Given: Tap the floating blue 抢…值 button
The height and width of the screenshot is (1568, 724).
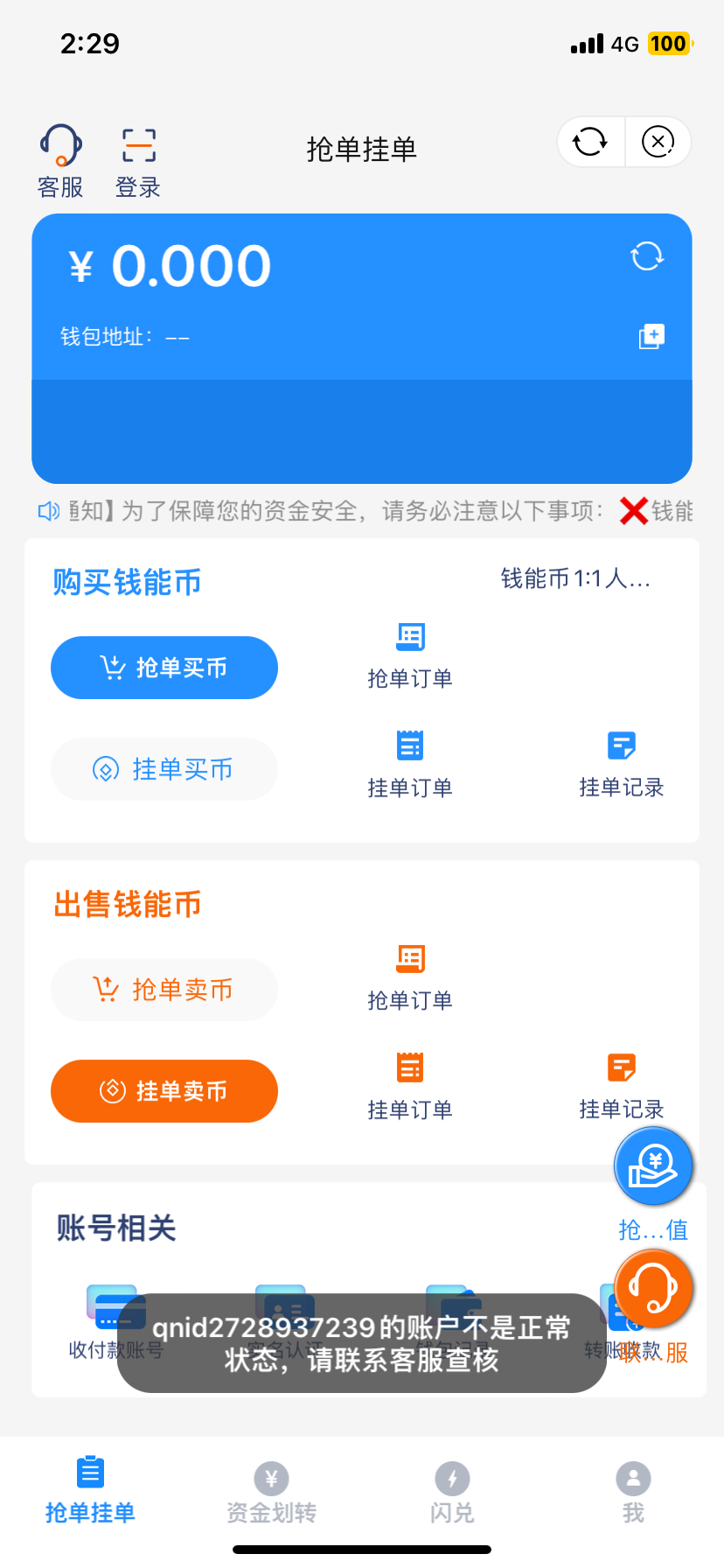Looking at the screenshot, I should coord(653,1168).
